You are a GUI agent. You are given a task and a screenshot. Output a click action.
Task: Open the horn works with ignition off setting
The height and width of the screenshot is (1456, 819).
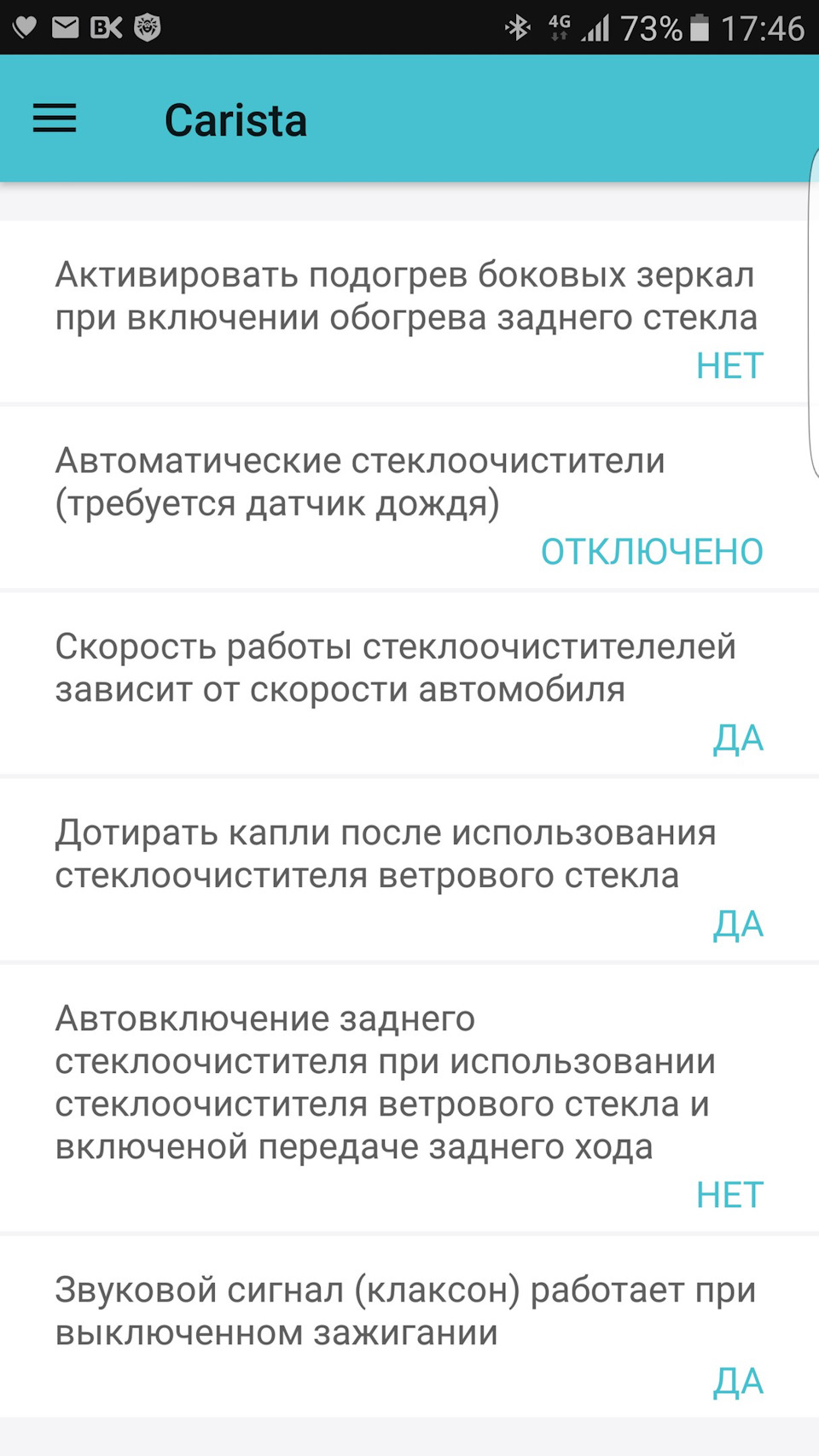[x=409, y=1327]
